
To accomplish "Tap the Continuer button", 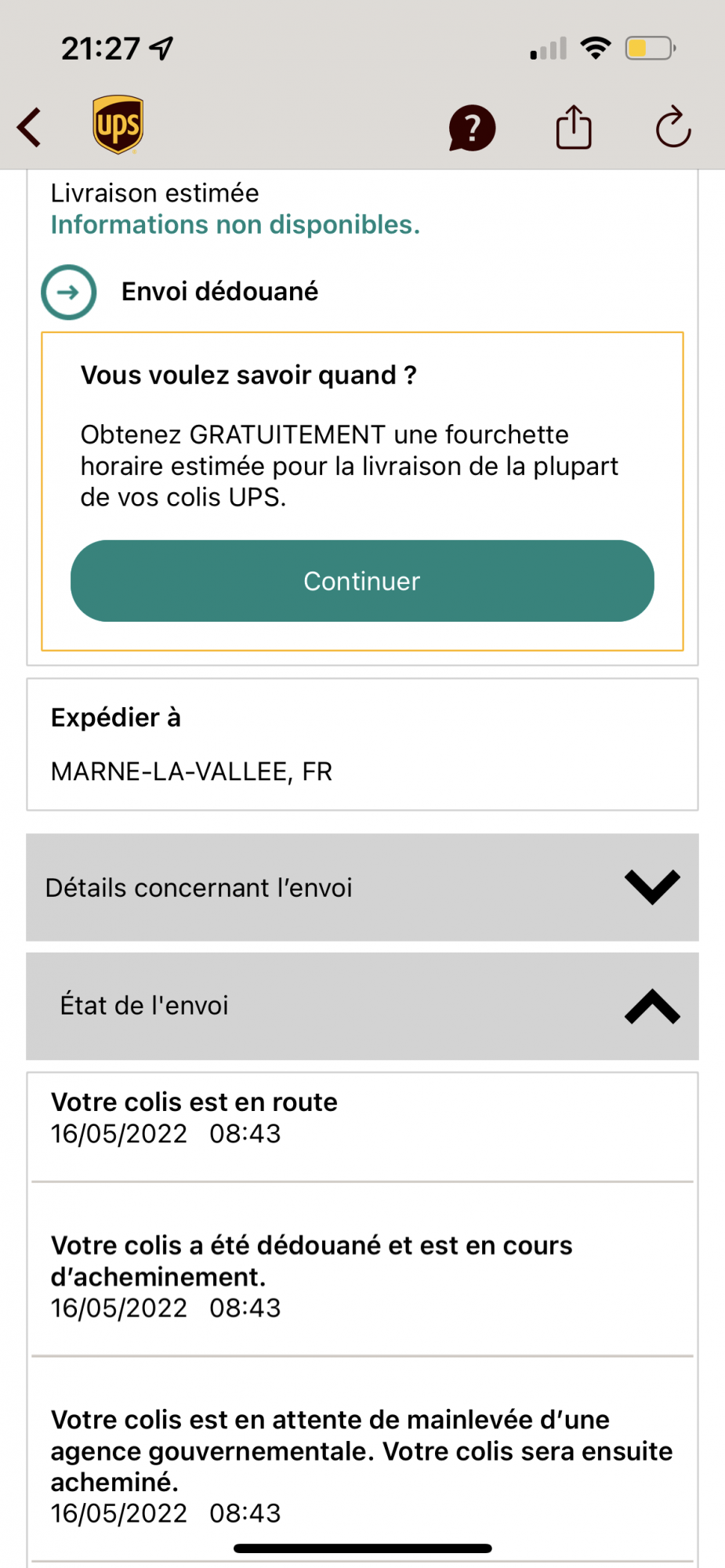I will (x=362, y=581).
